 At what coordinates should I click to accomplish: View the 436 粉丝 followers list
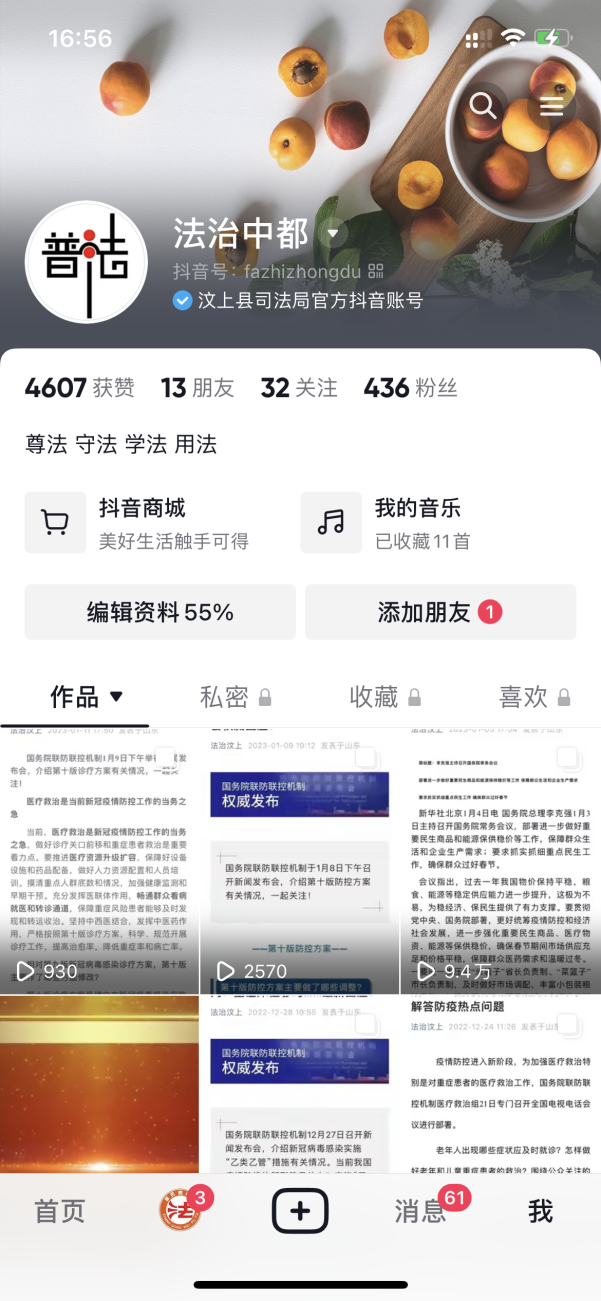click(x=410, y=388)
